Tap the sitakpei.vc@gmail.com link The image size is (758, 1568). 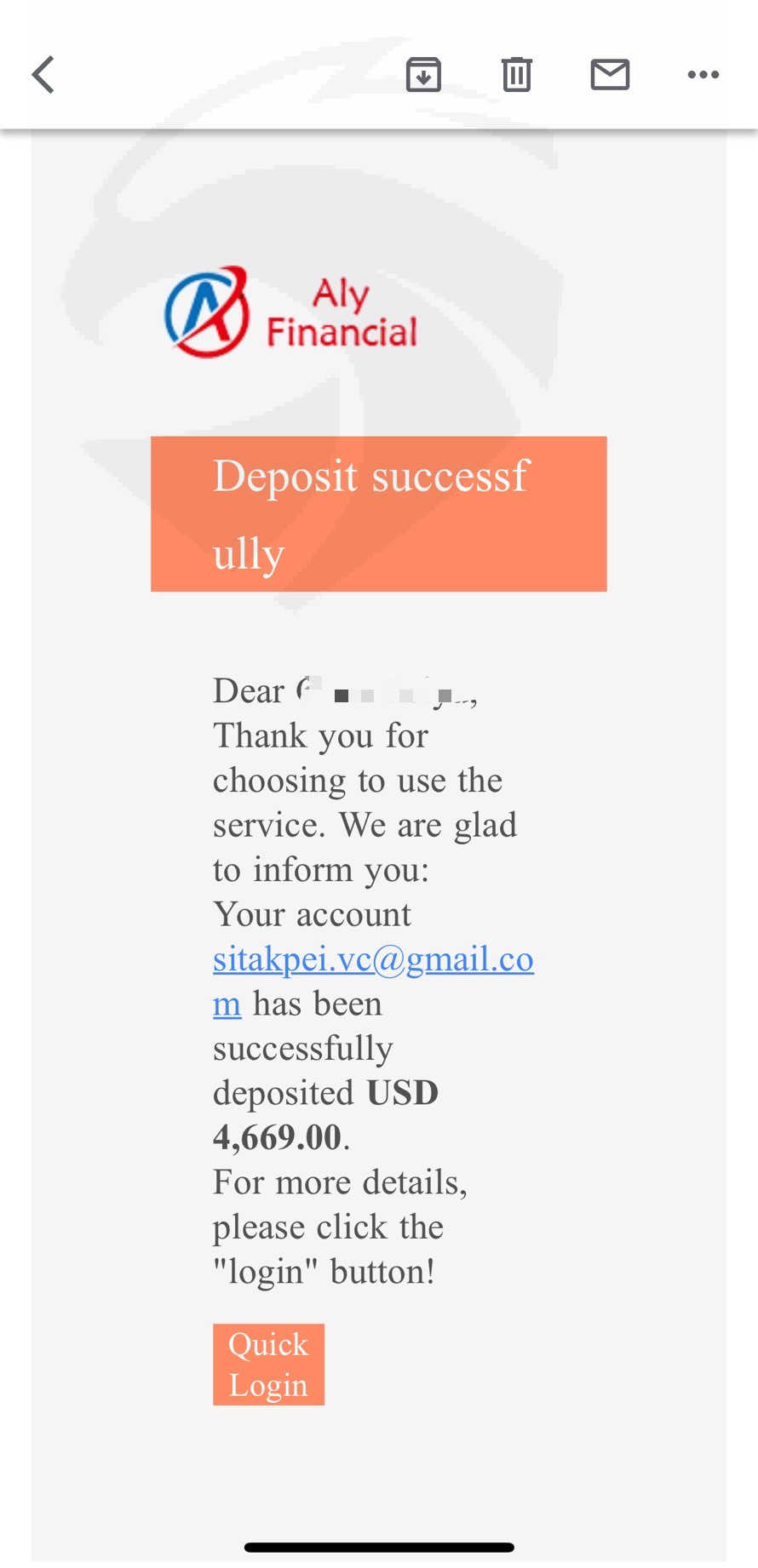tap(373, 981)
